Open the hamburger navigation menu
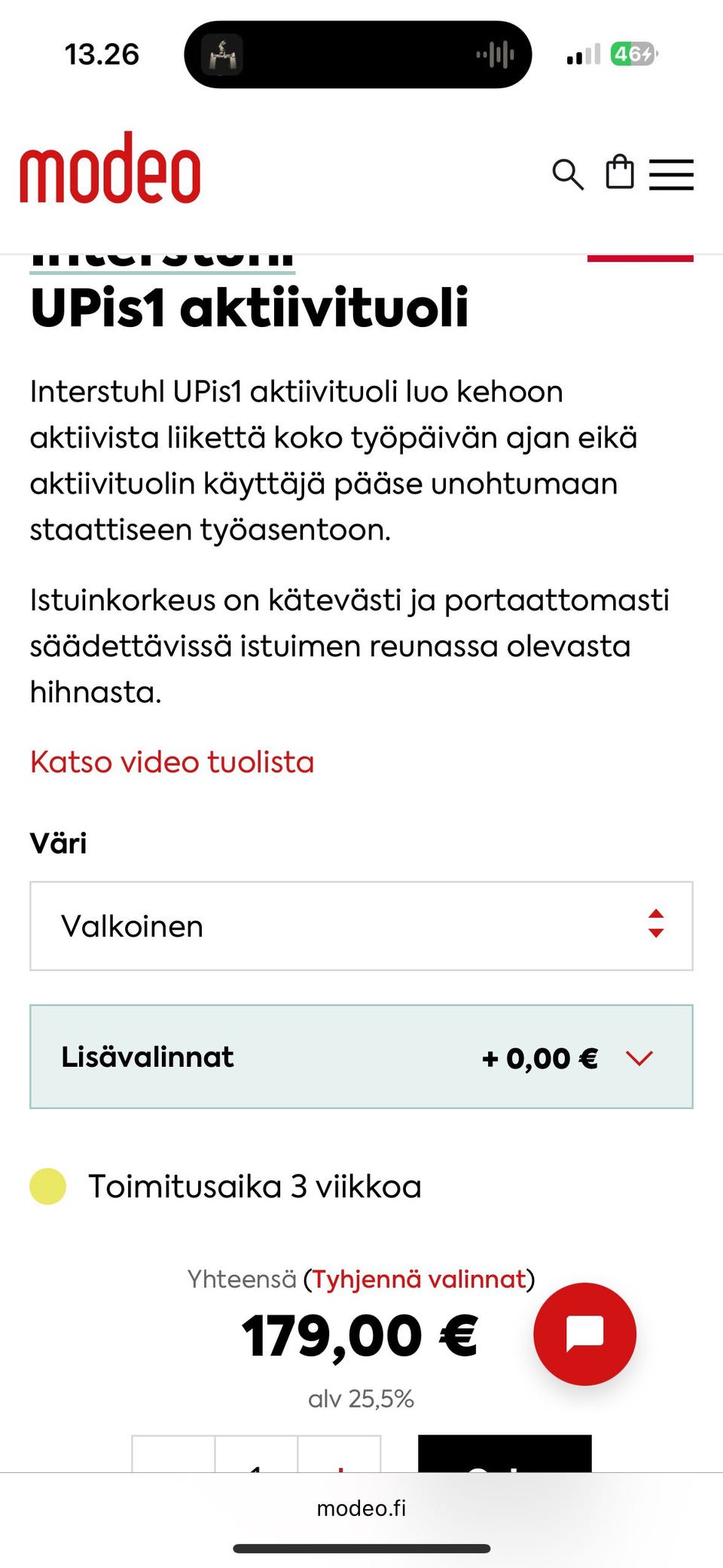723x1568 pixels. click(x=672, y=175)
